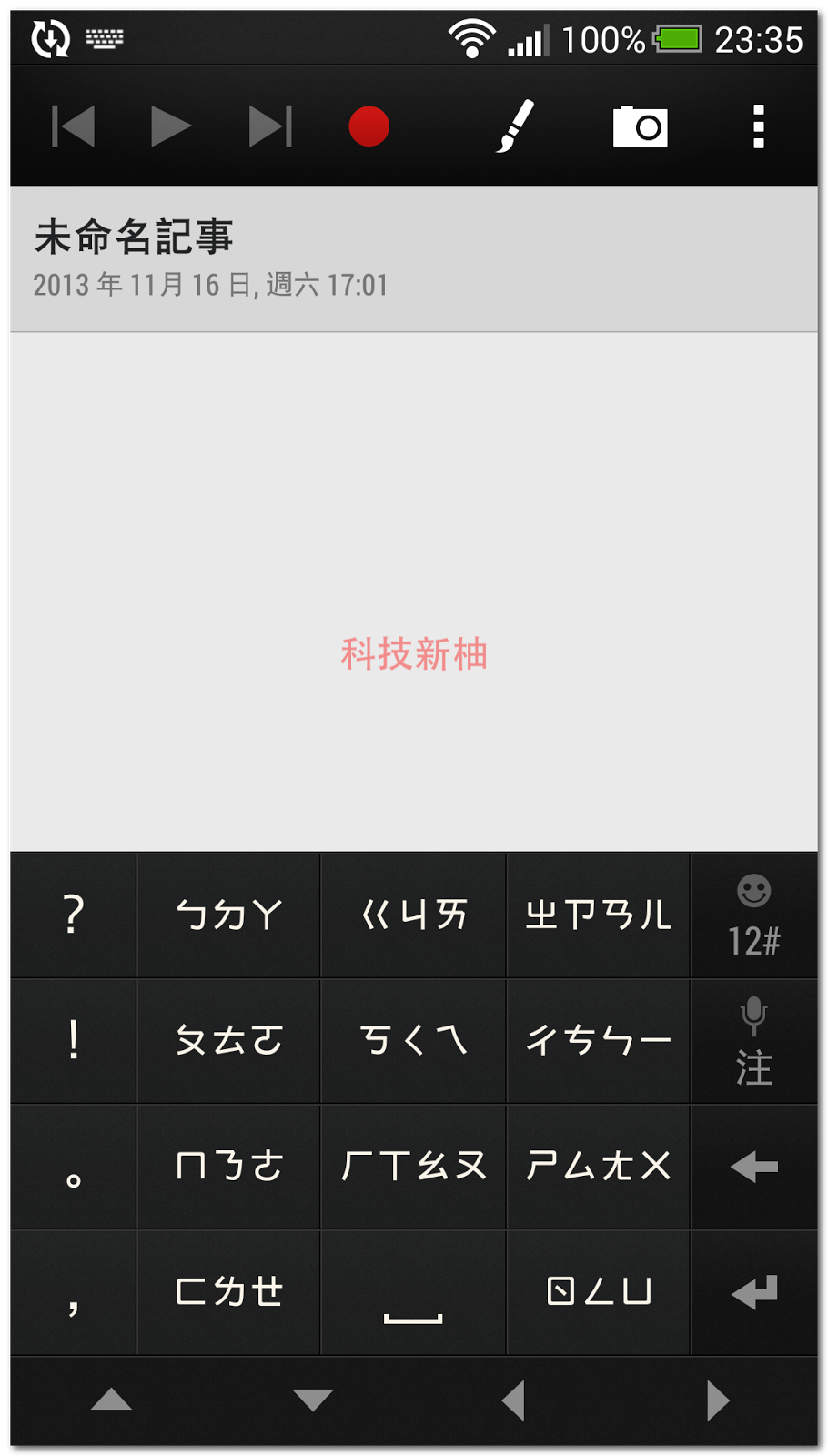The image size is (828, 1456).
Task: Tap the ㄈㄌㄝ zhuyin key
Action: tap(228, 1292)
